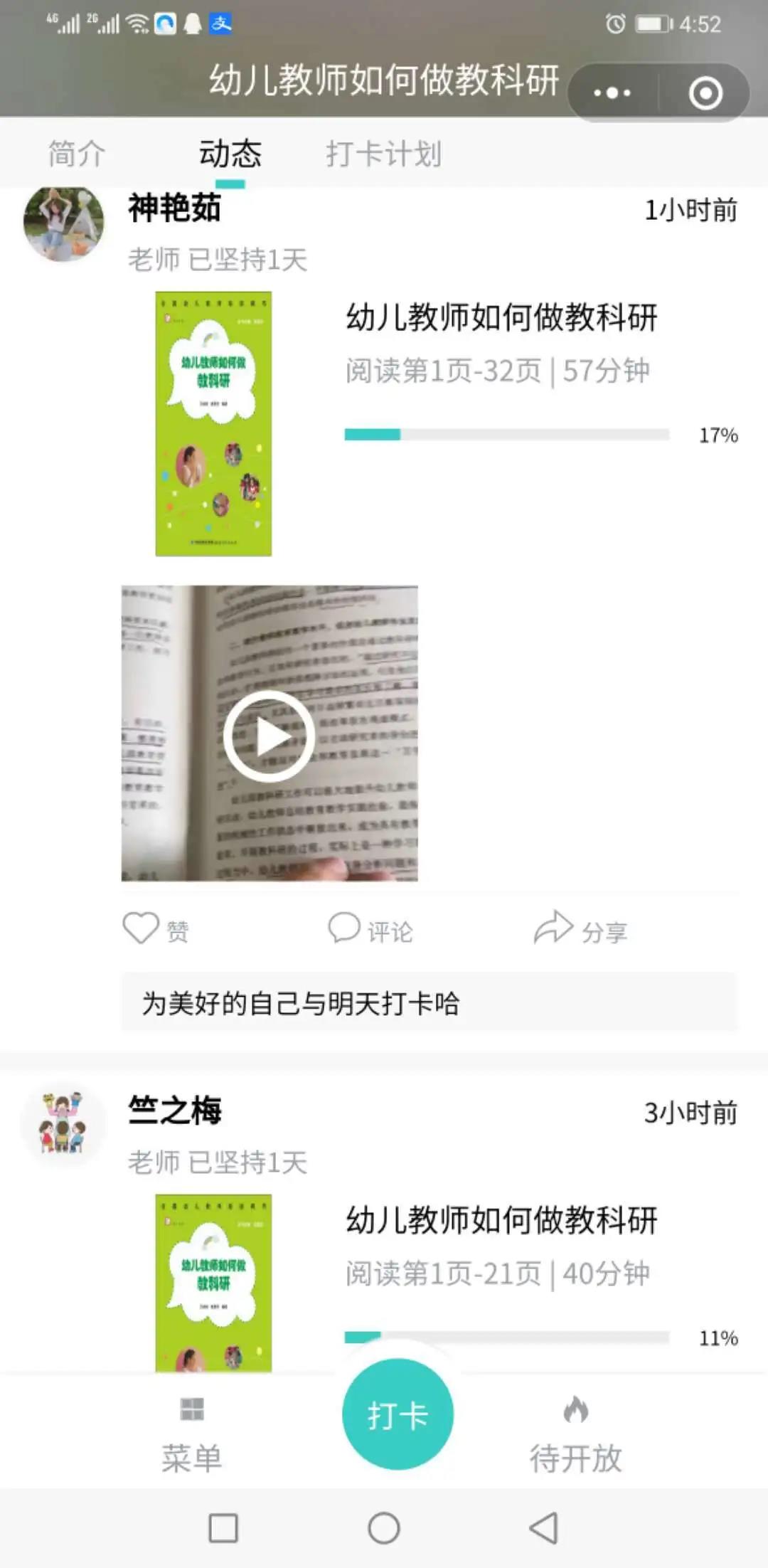Close the mini program via circle icon

[705, 92]
